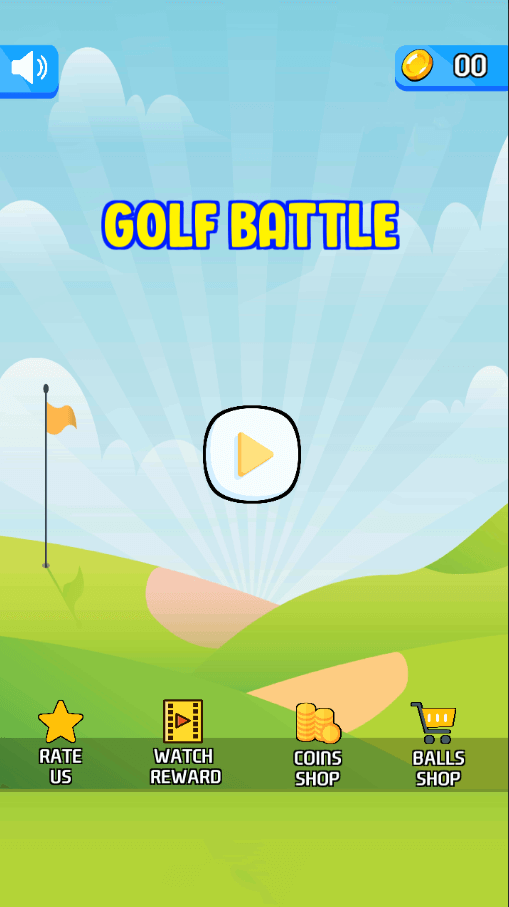Start the game with the play button
Screen dimensions: 509x907
point(252,454)
